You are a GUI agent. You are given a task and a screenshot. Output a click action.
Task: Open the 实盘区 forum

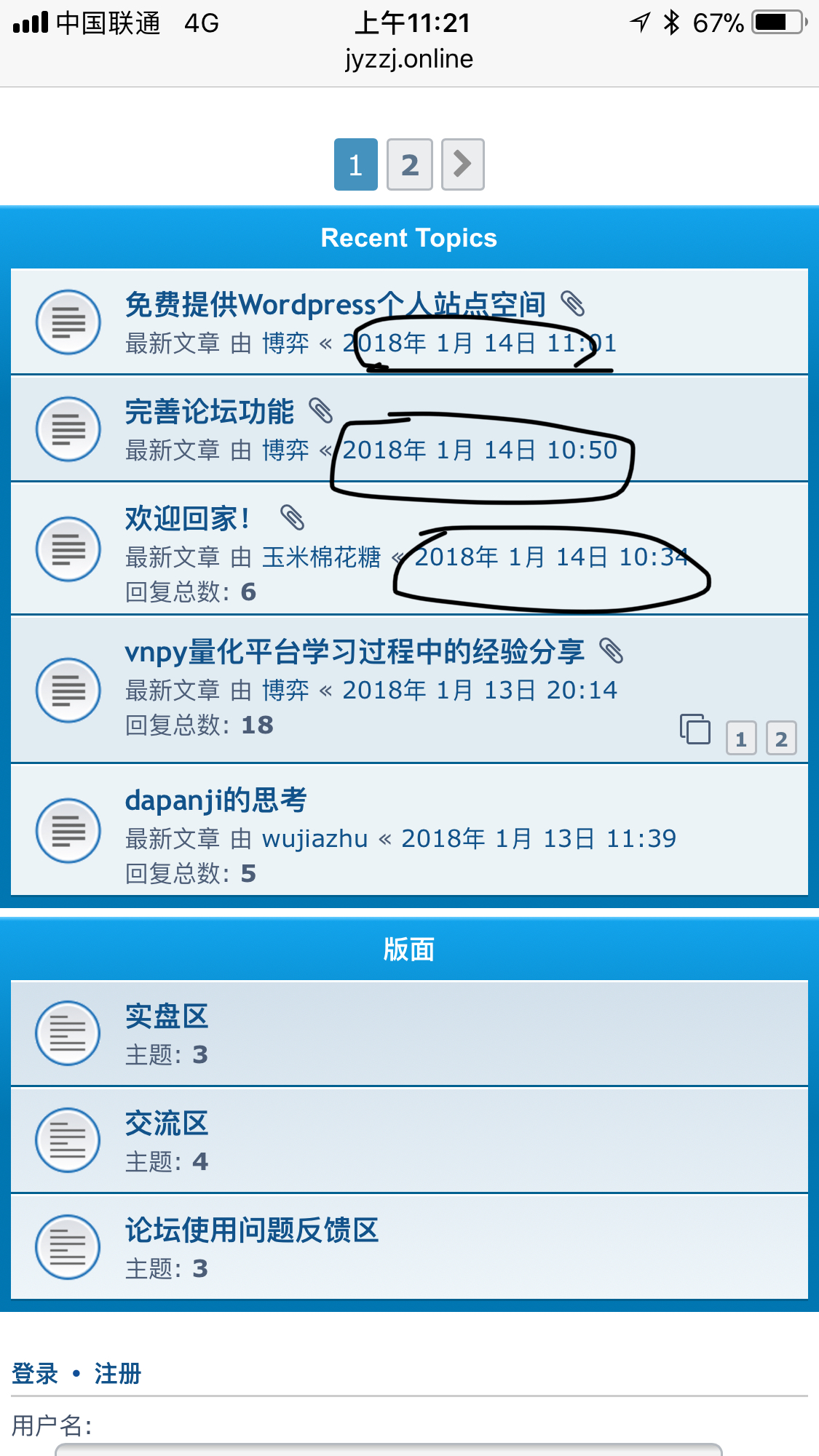[166, 1017]
